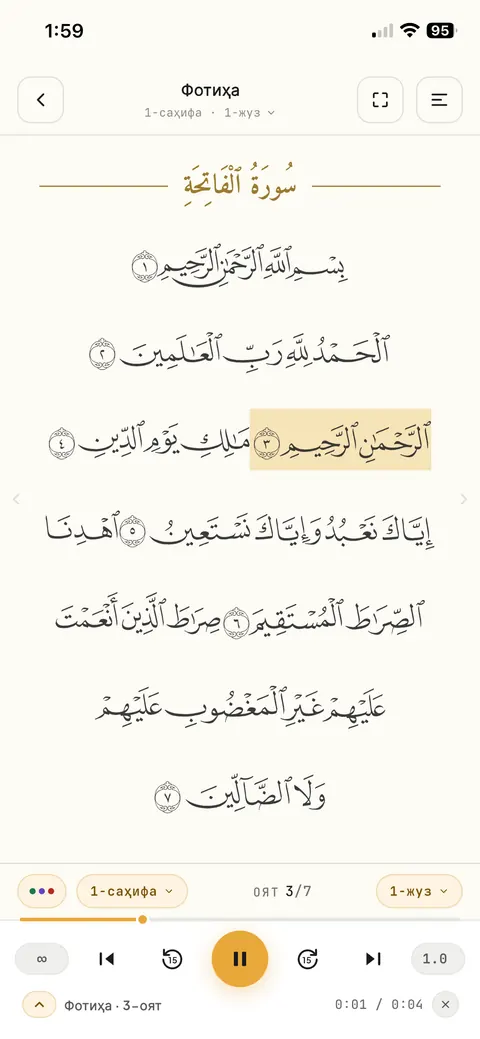Forward audio 15 seconds
This screenshot has height=1039, width=480.
tap(308, 959)
